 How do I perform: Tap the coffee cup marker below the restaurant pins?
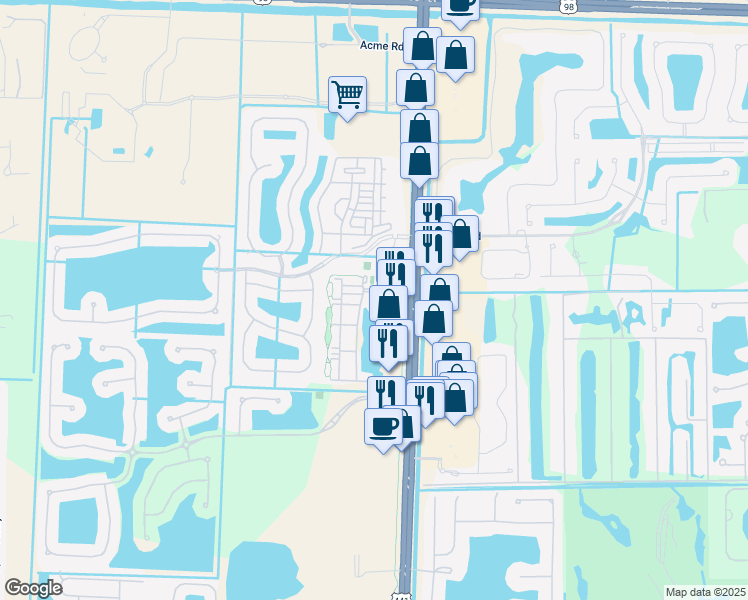click(384, 427)
